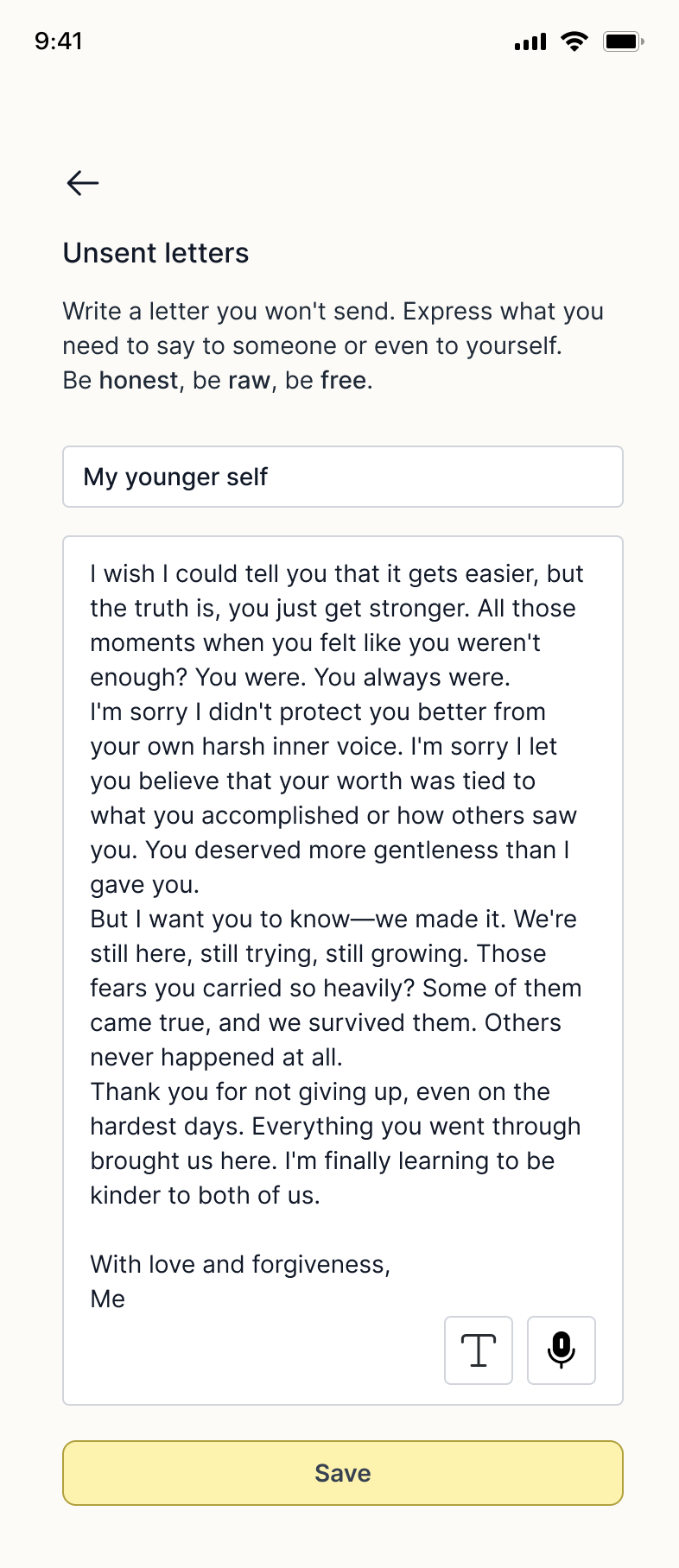679x1568 pixels.
Task: Tap the cellular signal bars indicator
Action: [529, 40]
